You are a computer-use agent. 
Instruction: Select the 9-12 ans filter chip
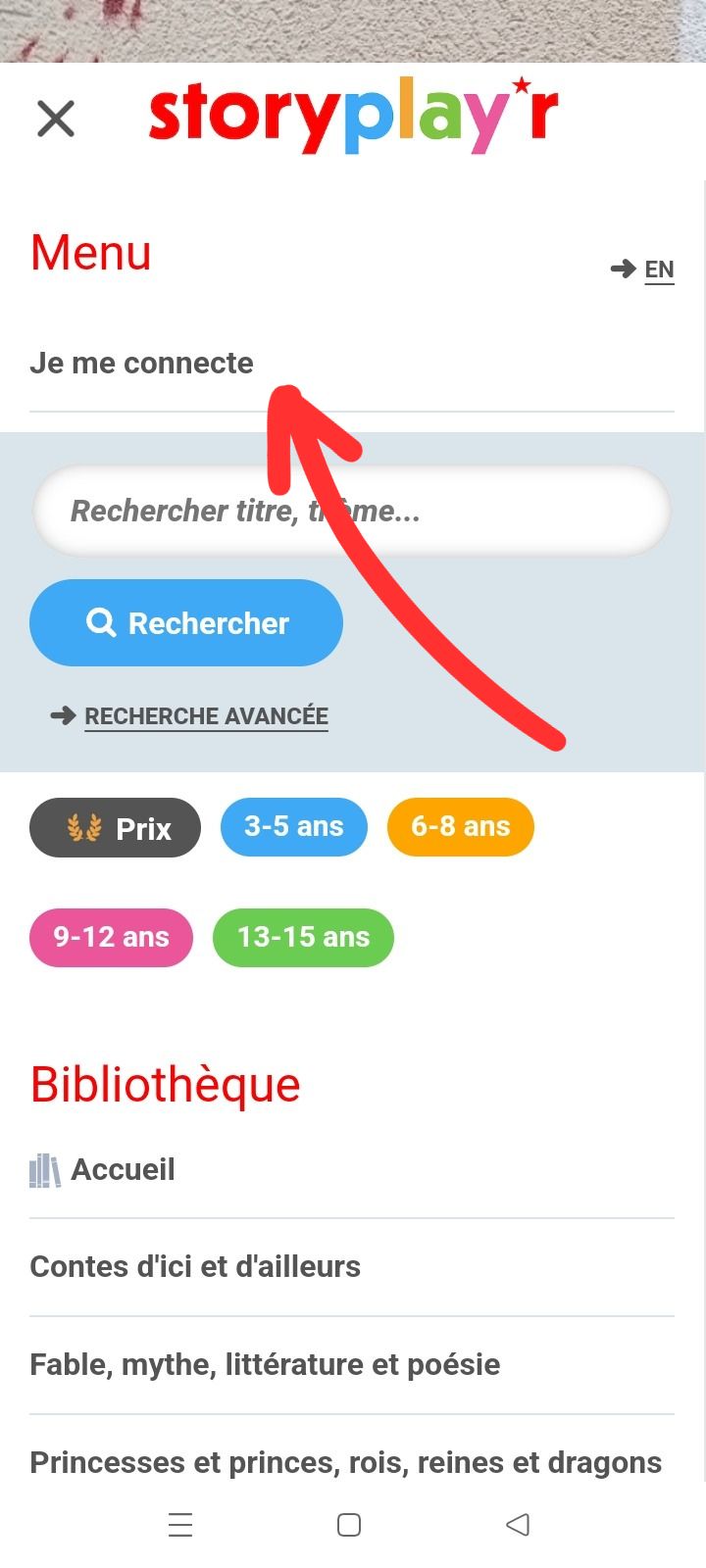[111, 938]
